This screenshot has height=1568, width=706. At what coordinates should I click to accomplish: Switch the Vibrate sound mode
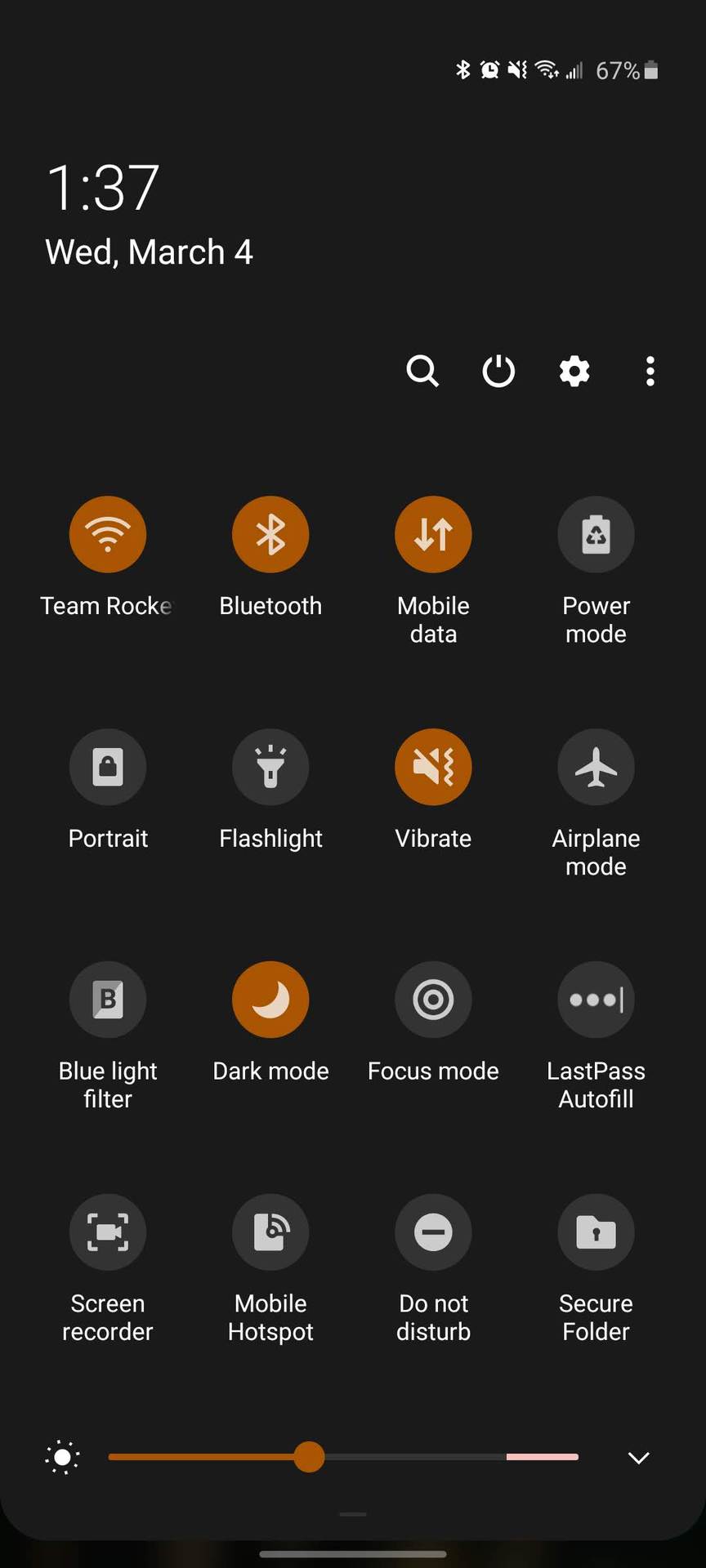(x=433, y=767)
